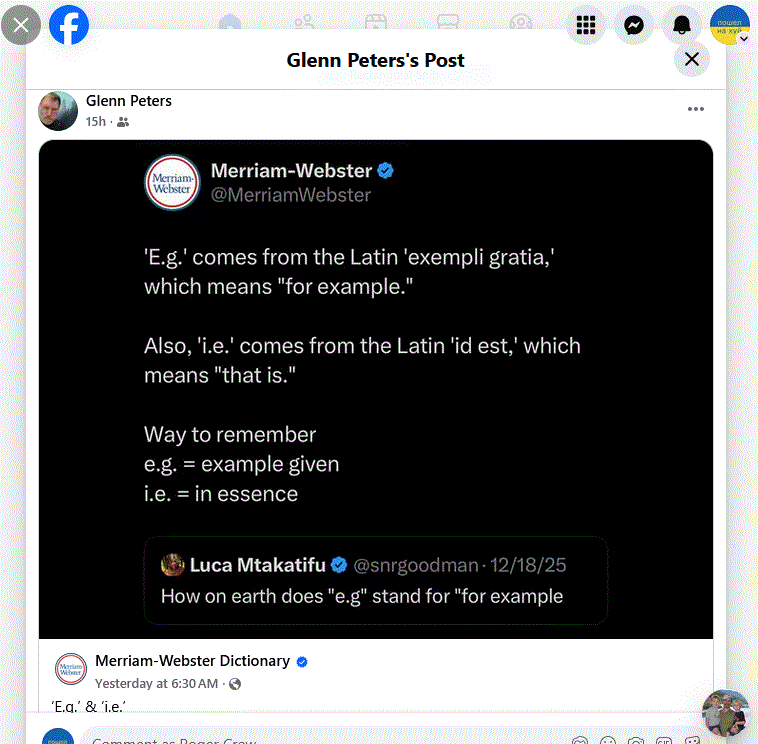Open the original post from Yesterday at 6:30 AM
The height and width of the screenshot is (744, 758).
coord(157,684)
